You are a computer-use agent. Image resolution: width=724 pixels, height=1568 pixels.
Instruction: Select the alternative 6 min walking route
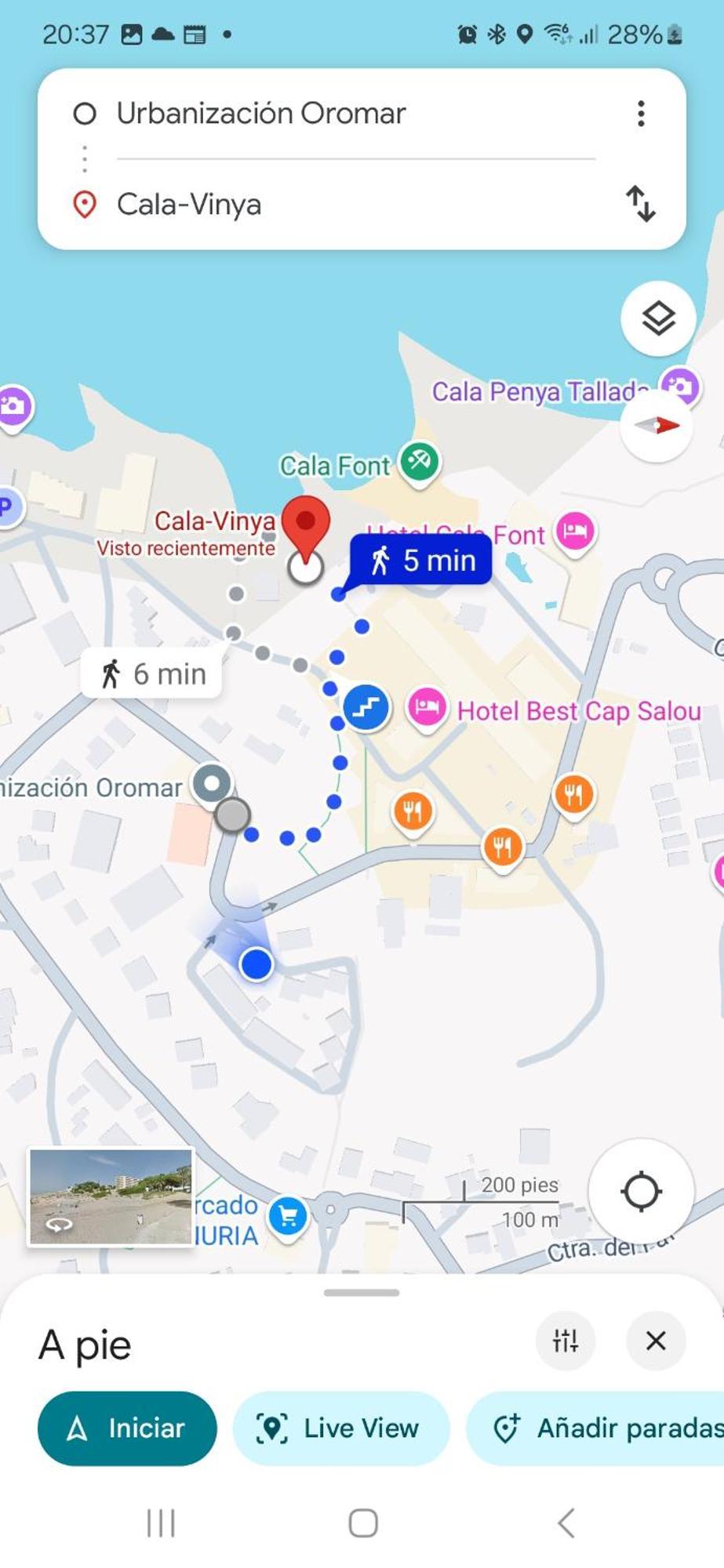(152, 673)
